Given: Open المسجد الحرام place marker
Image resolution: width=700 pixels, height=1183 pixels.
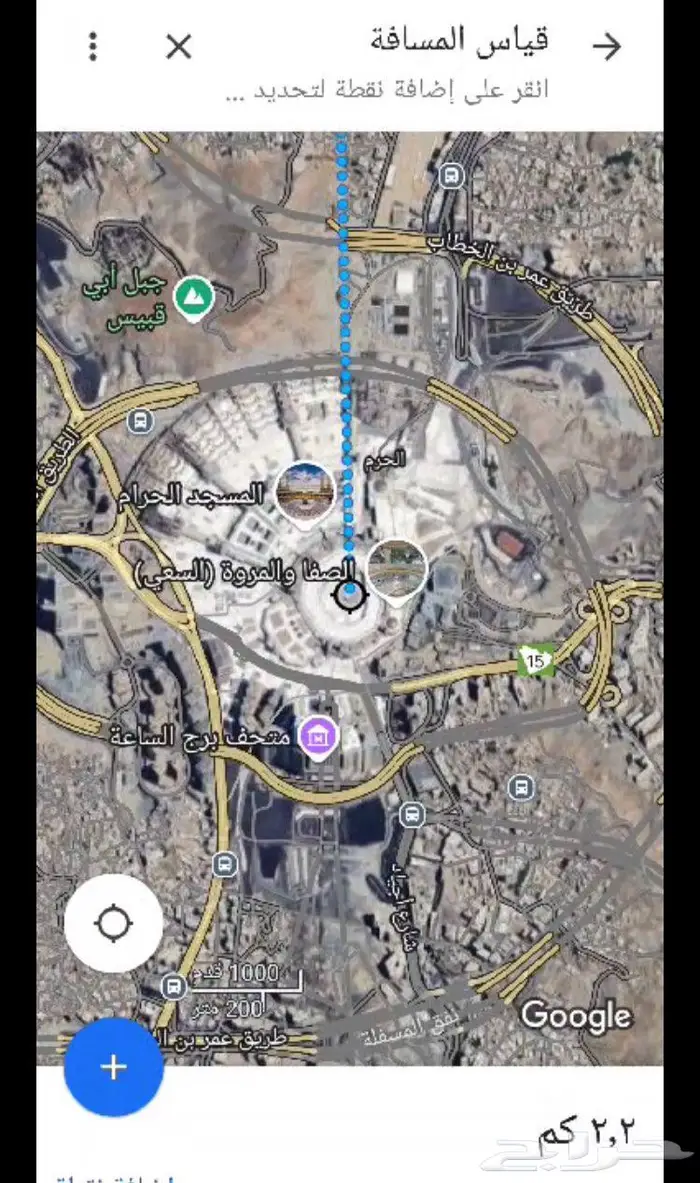Looking at the screenshot, I should pyautogui.click(x=305, y=492).
